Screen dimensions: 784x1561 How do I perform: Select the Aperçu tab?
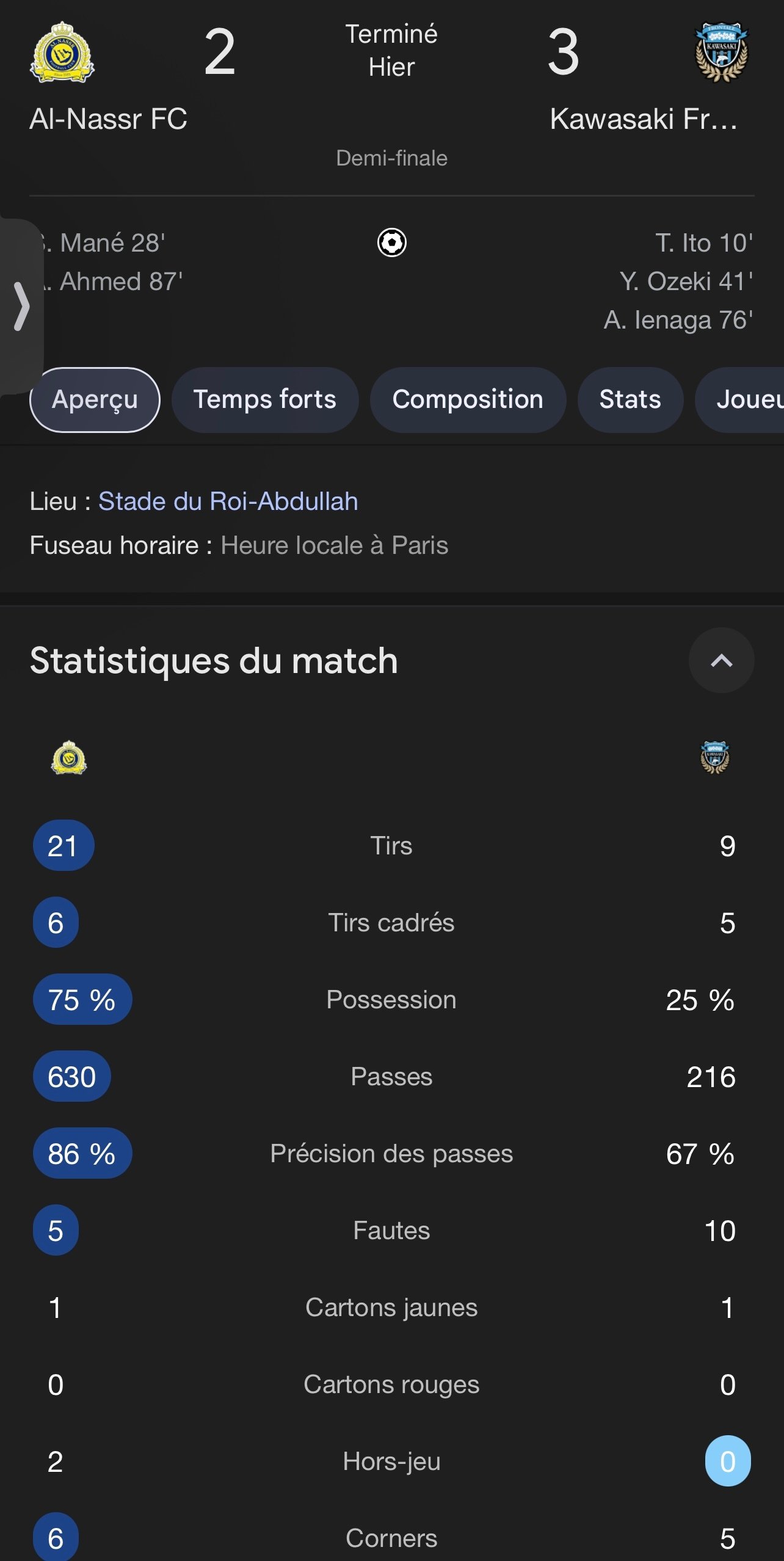(95, 400)
